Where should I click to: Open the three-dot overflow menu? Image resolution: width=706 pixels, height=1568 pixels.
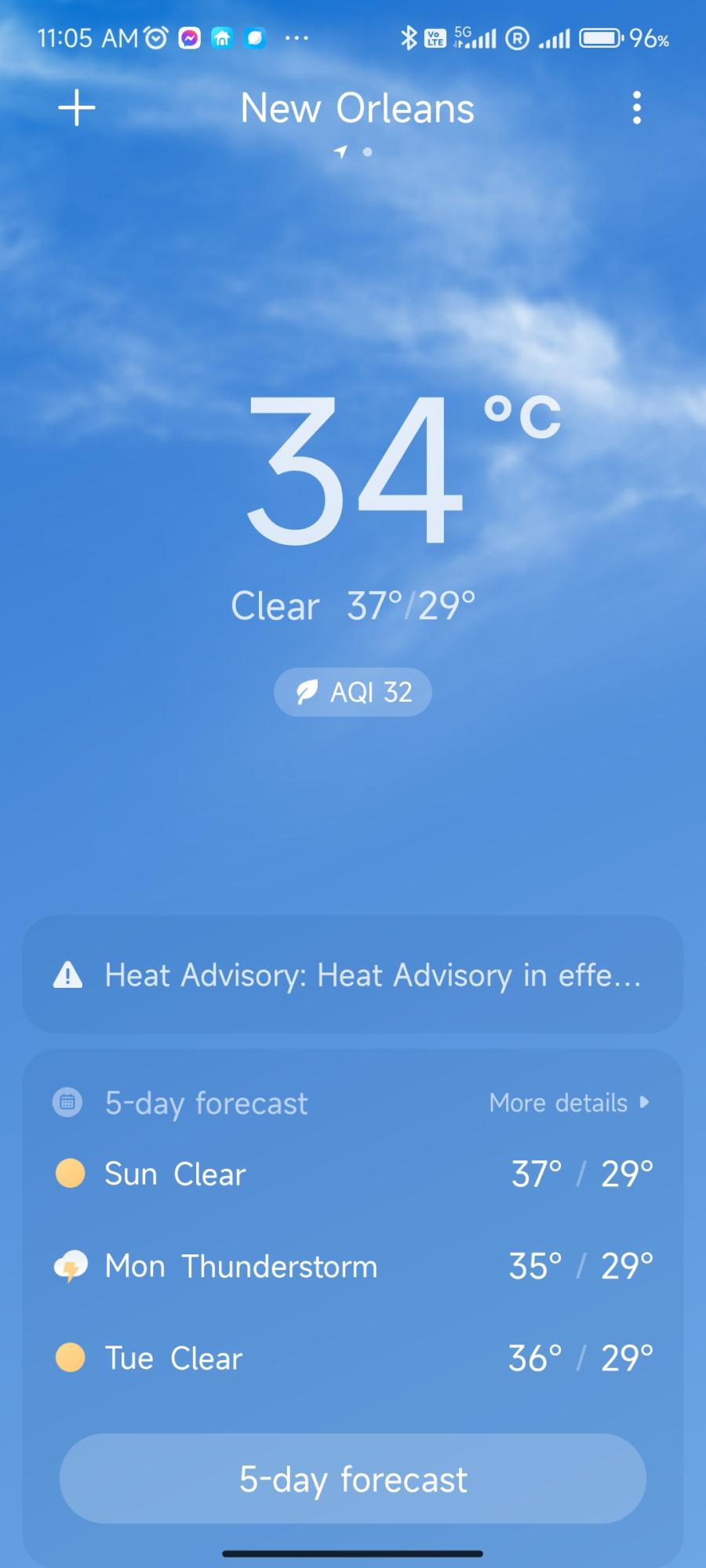[x=636, y=107]
